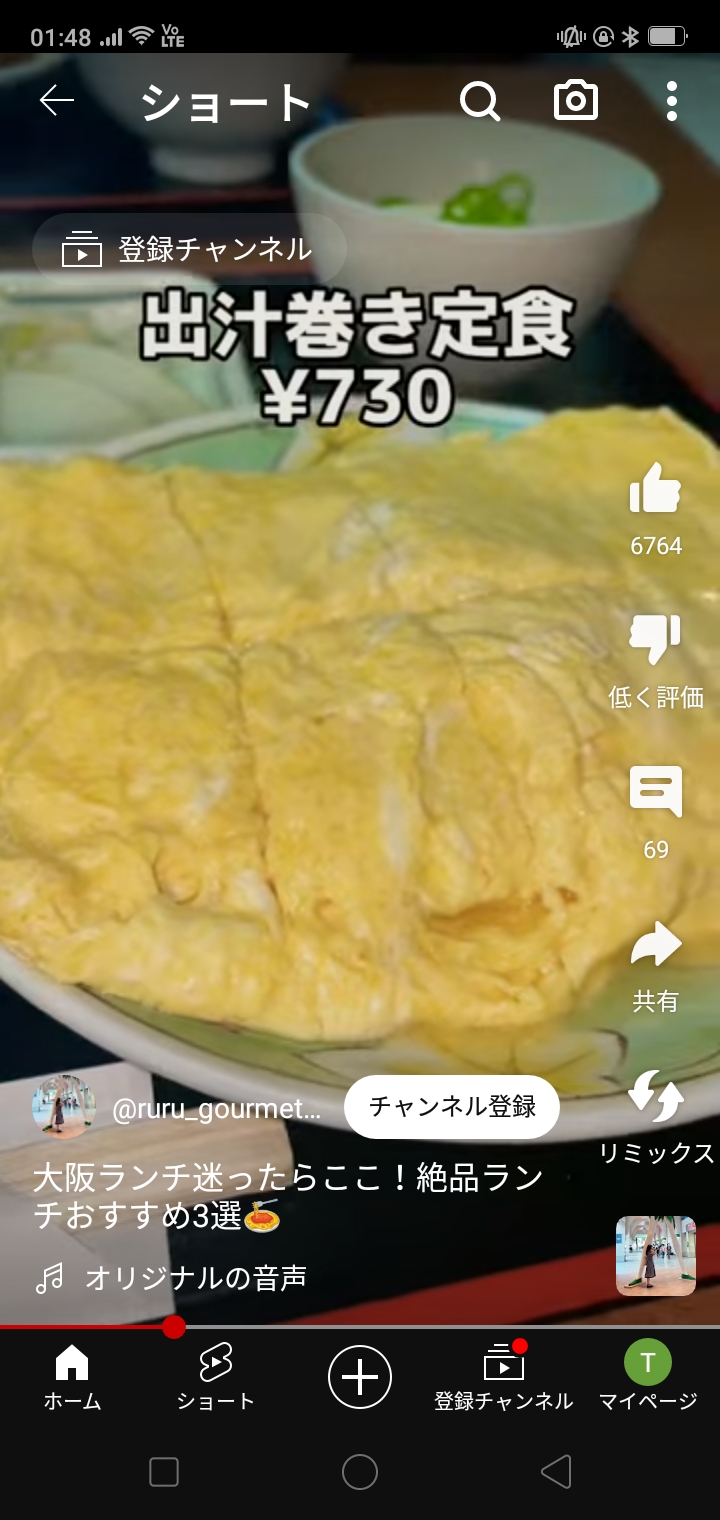Tap the 登録チャンネル chip over the video
Viewport: 720px width, 1520px height.
tap(190, 249)
